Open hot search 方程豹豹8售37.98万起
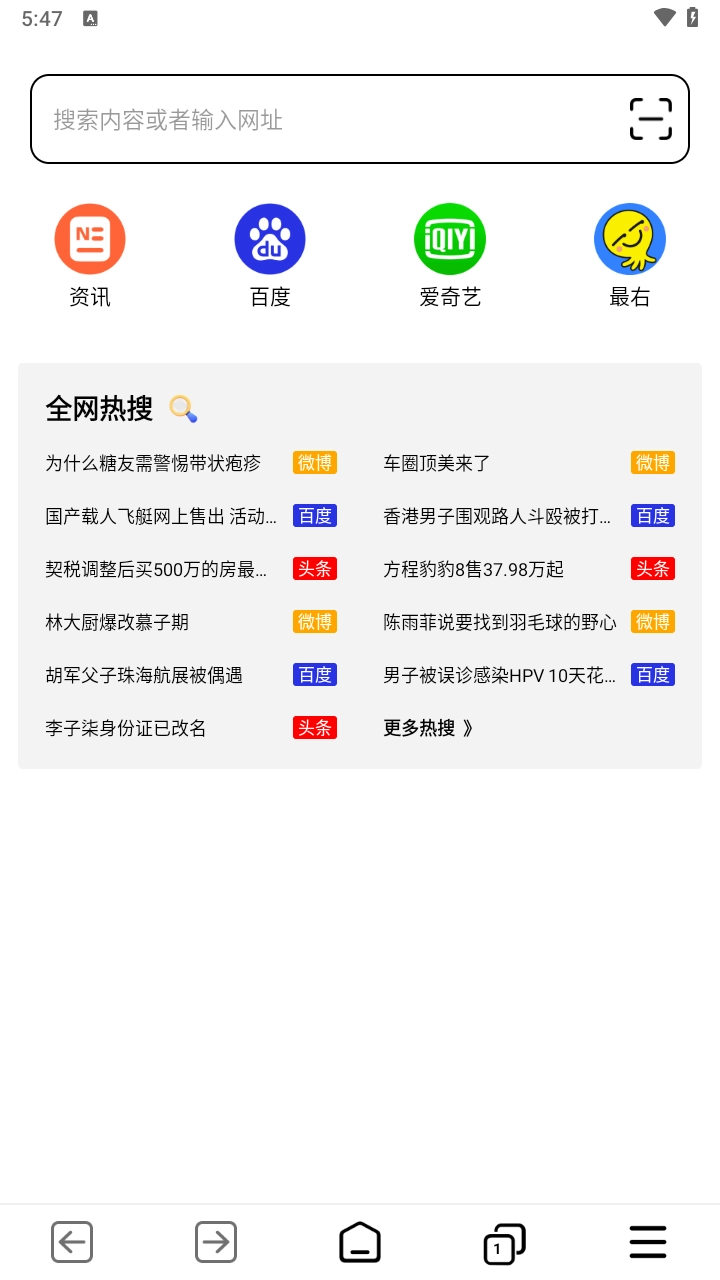The height and width of the screenshot is (1280, 720). pyautogui.click(x=474, y=569)
